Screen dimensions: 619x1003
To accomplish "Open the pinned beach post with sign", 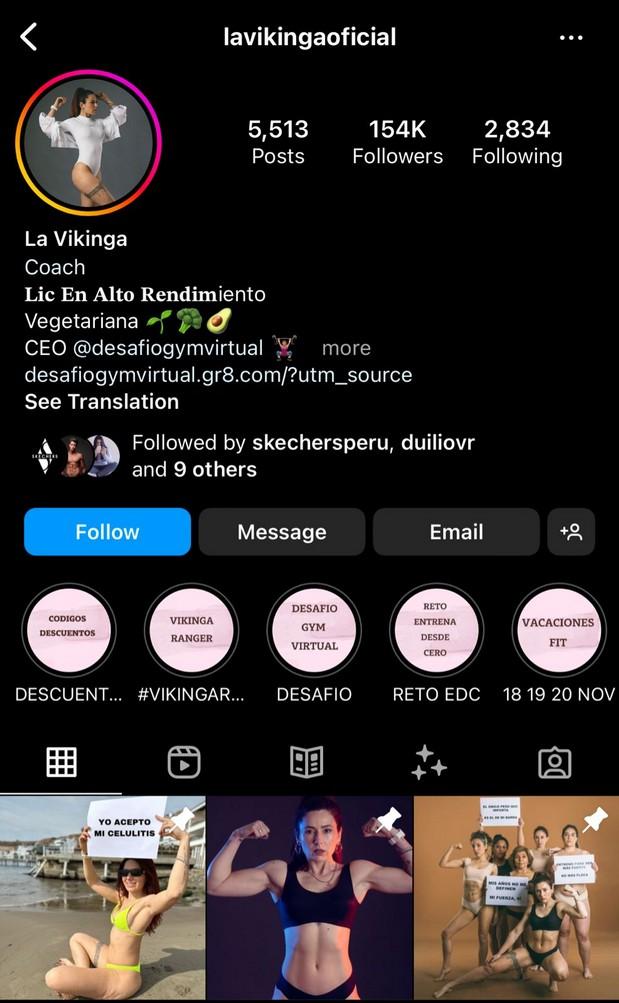I will pos(102,899).
